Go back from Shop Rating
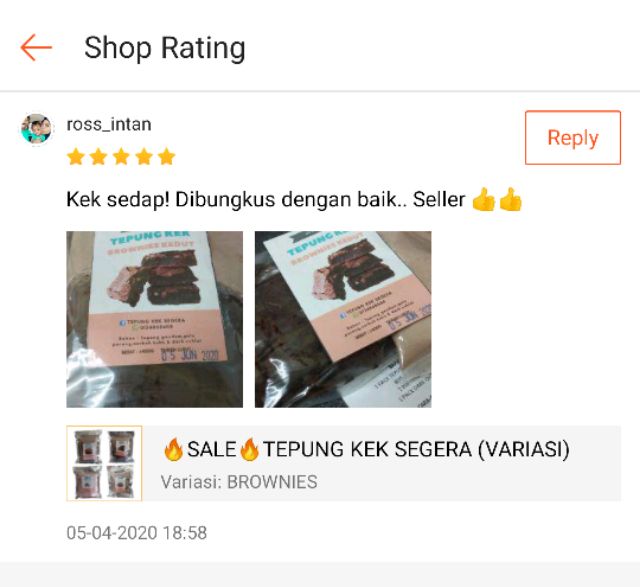 pos(36,47)
